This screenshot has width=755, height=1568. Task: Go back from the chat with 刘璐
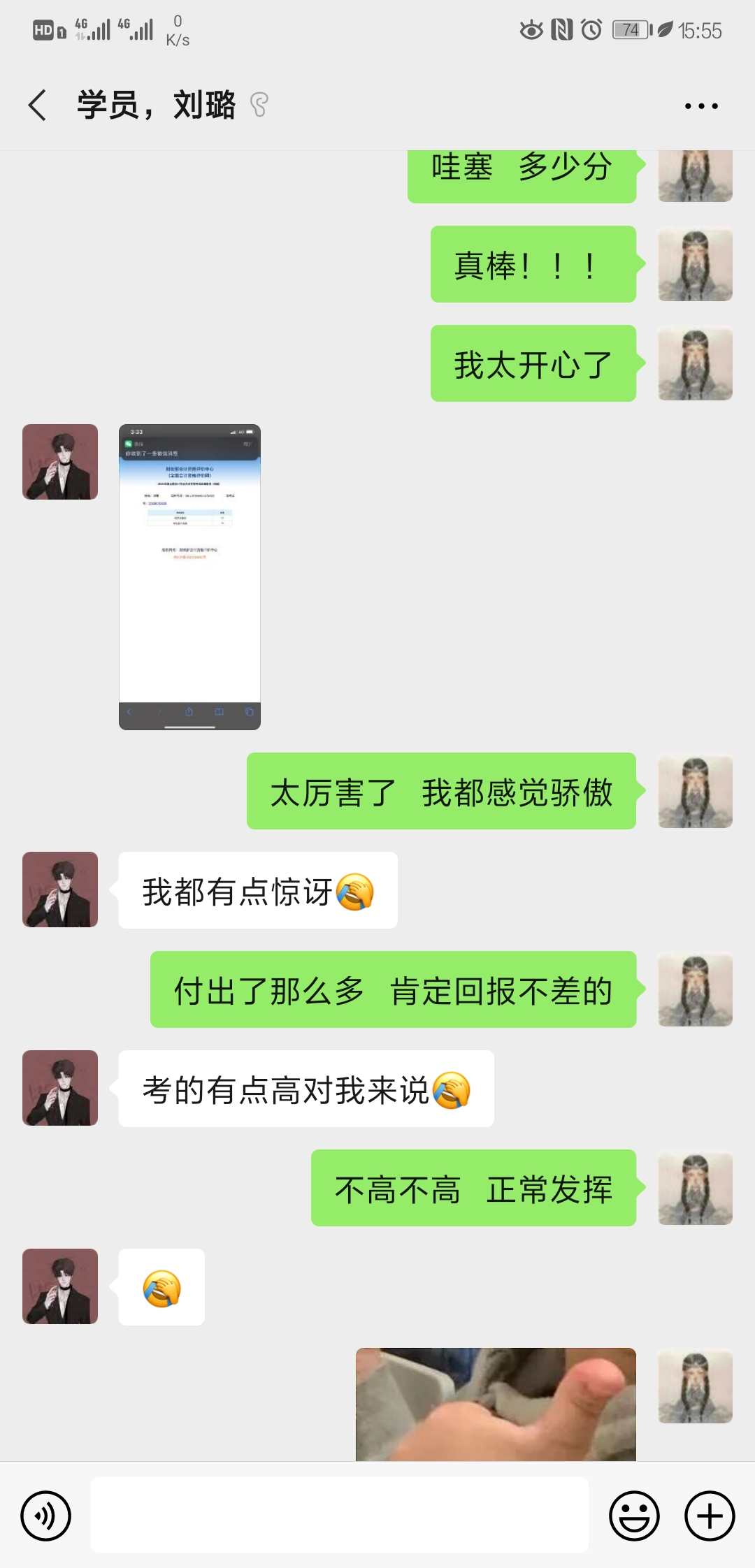click(x=38, y=106)
